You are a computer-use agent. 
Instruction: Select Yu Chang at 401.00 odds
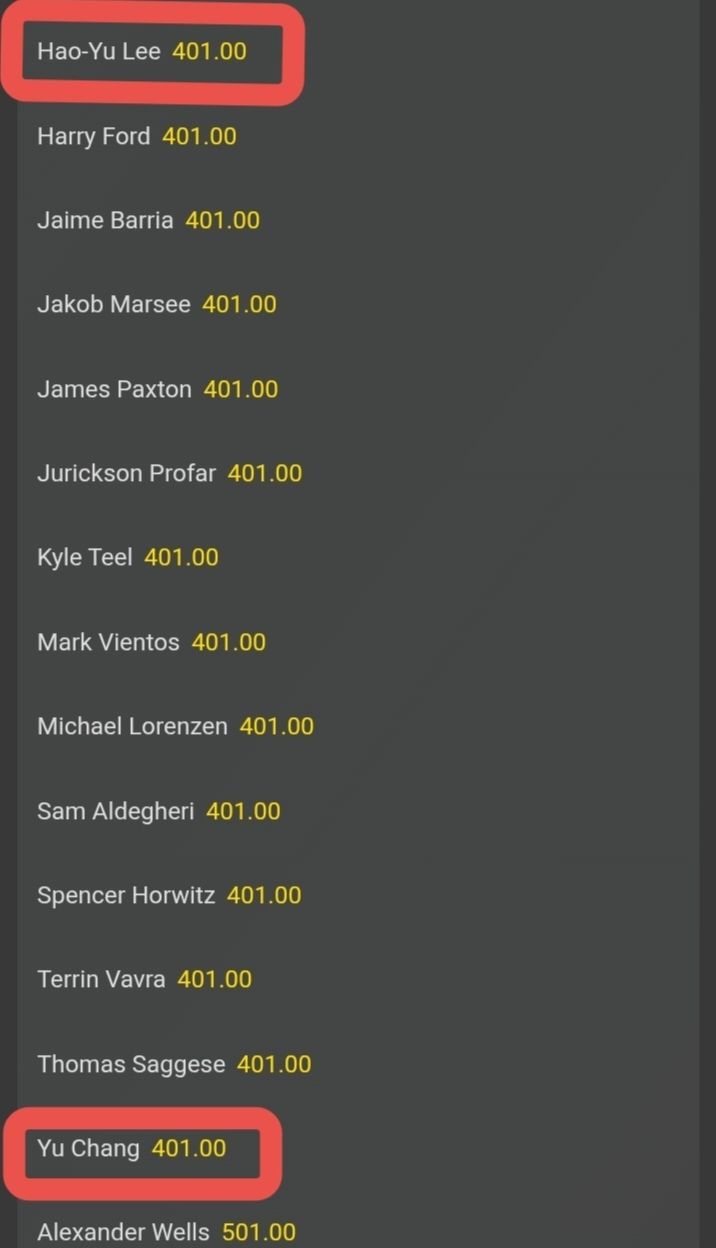click(x=132, y=1148)
